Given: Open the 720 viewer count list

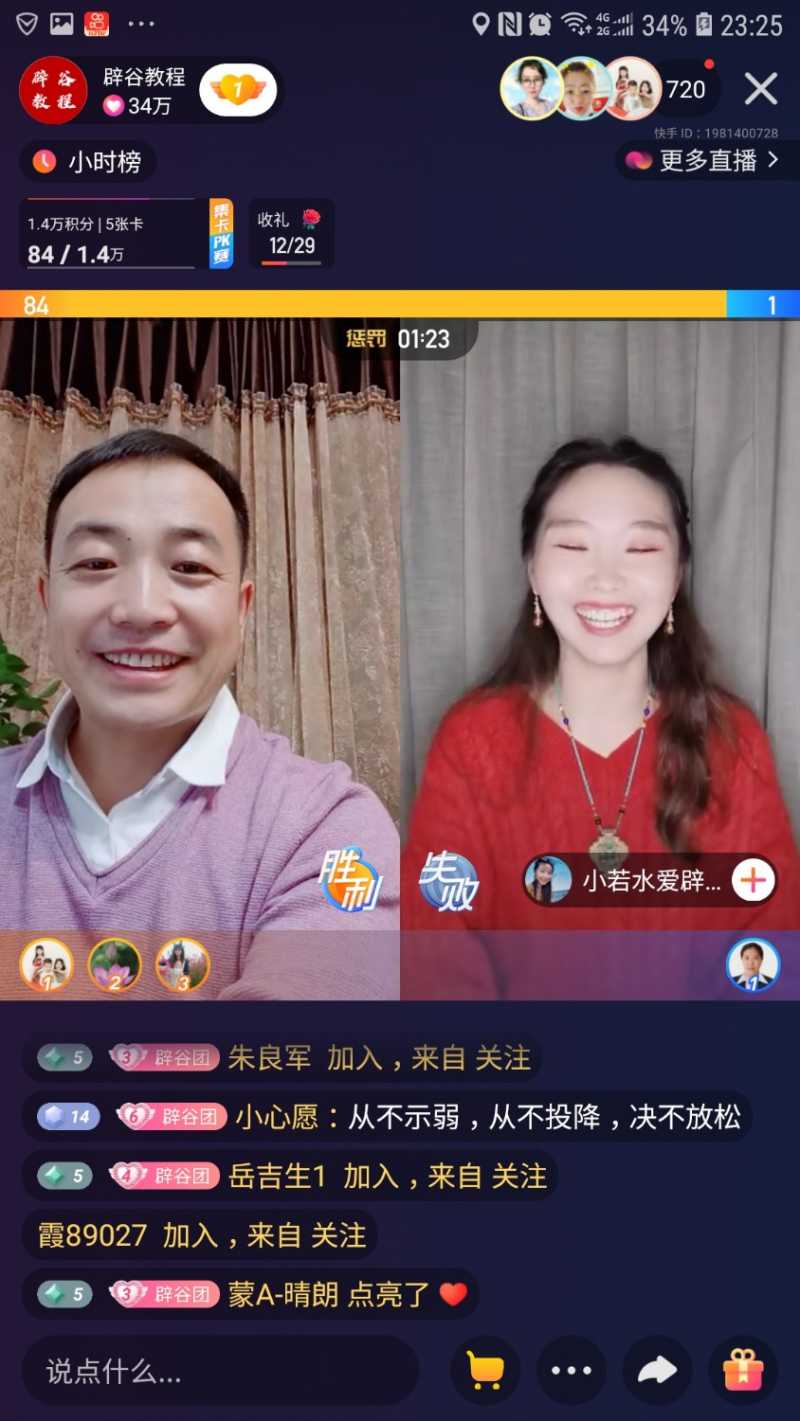Looking at the screenshot, I should tap(686, 90).
